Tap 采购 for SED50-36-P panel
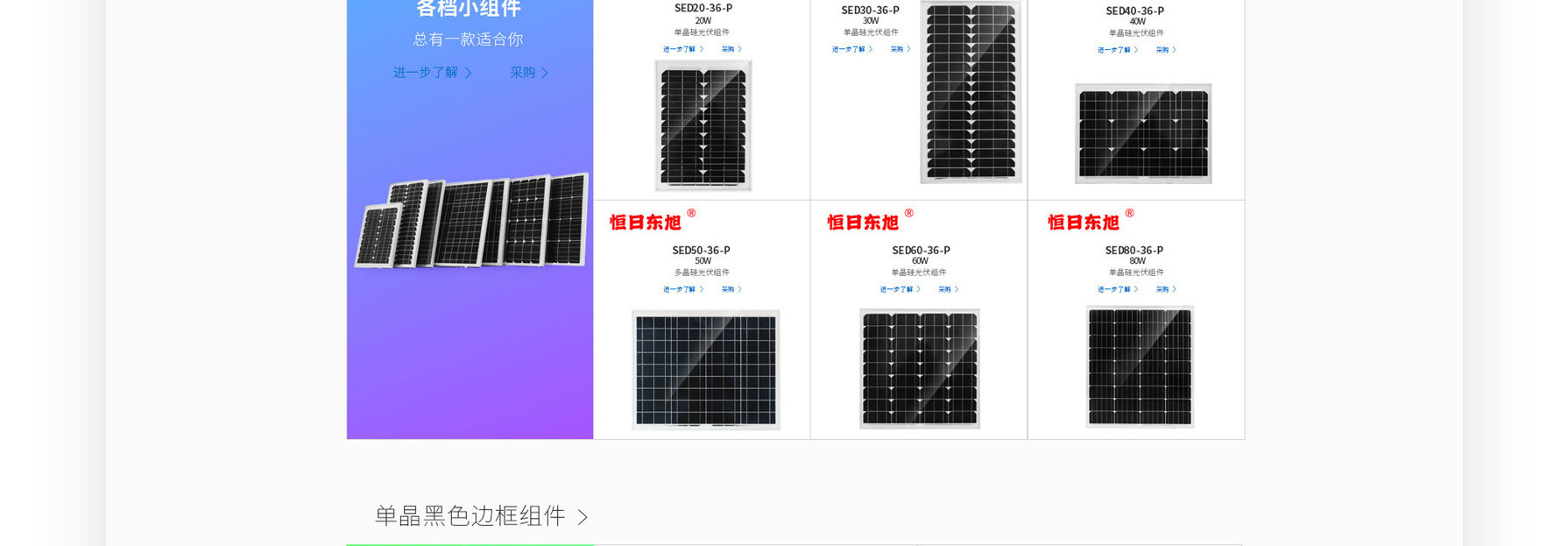This screenshot has height=546, width=1568. pyautogui.click(x=731, y=289)
